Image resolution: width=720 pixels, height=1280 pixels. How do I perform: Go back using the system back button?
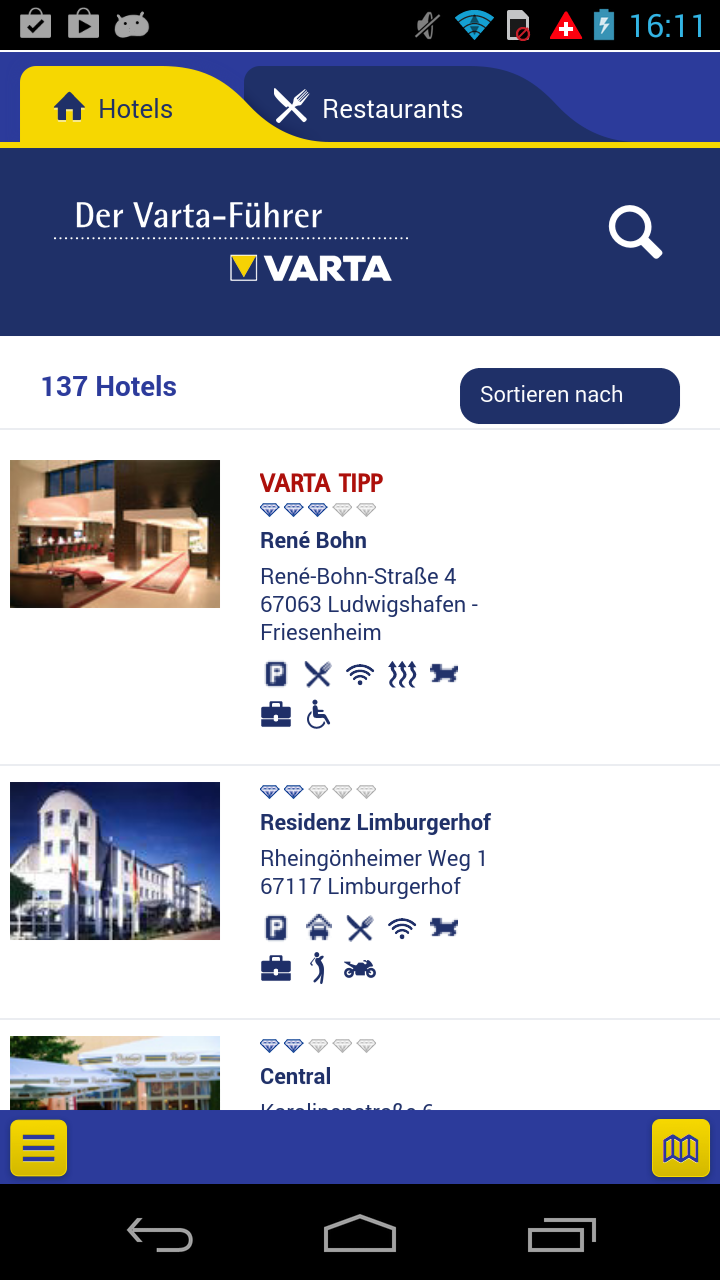pyautogui.click(x=160, y=1235)
